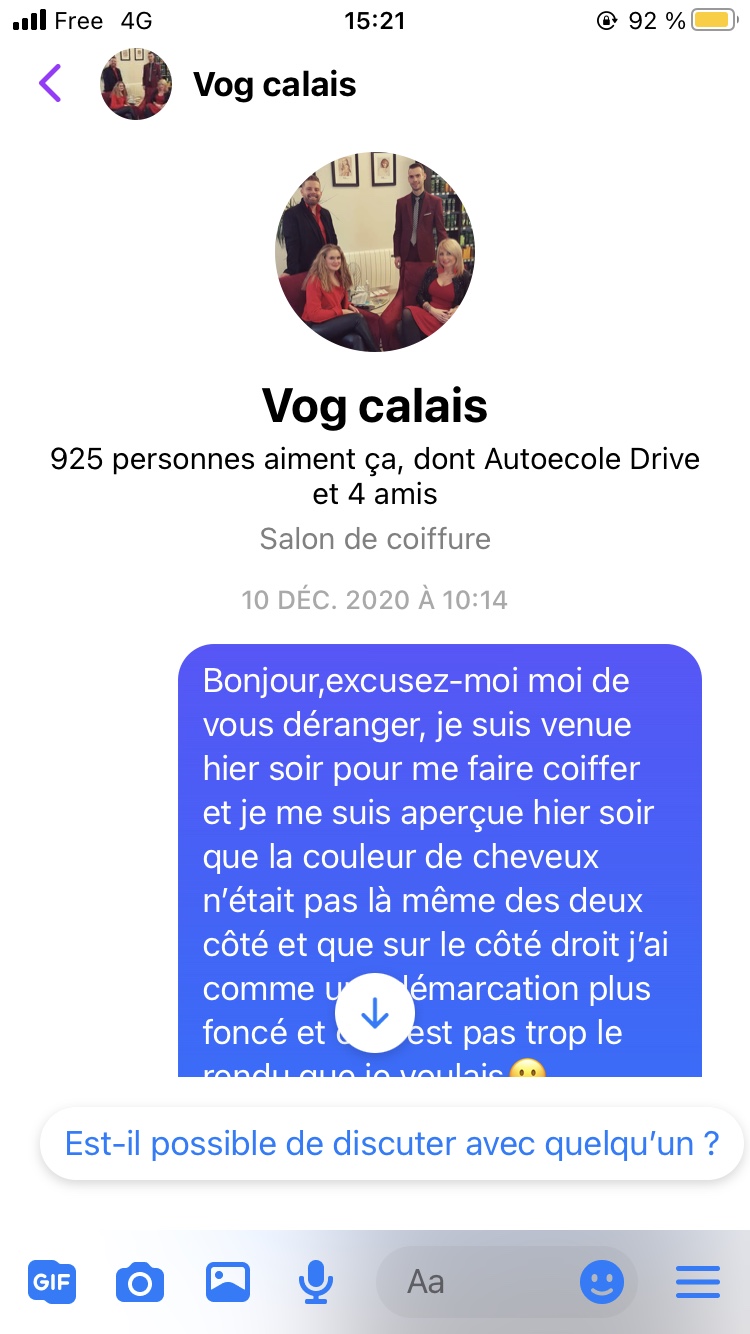
Task: Launch the camera to take a photo
Action: coord(140,1282)
